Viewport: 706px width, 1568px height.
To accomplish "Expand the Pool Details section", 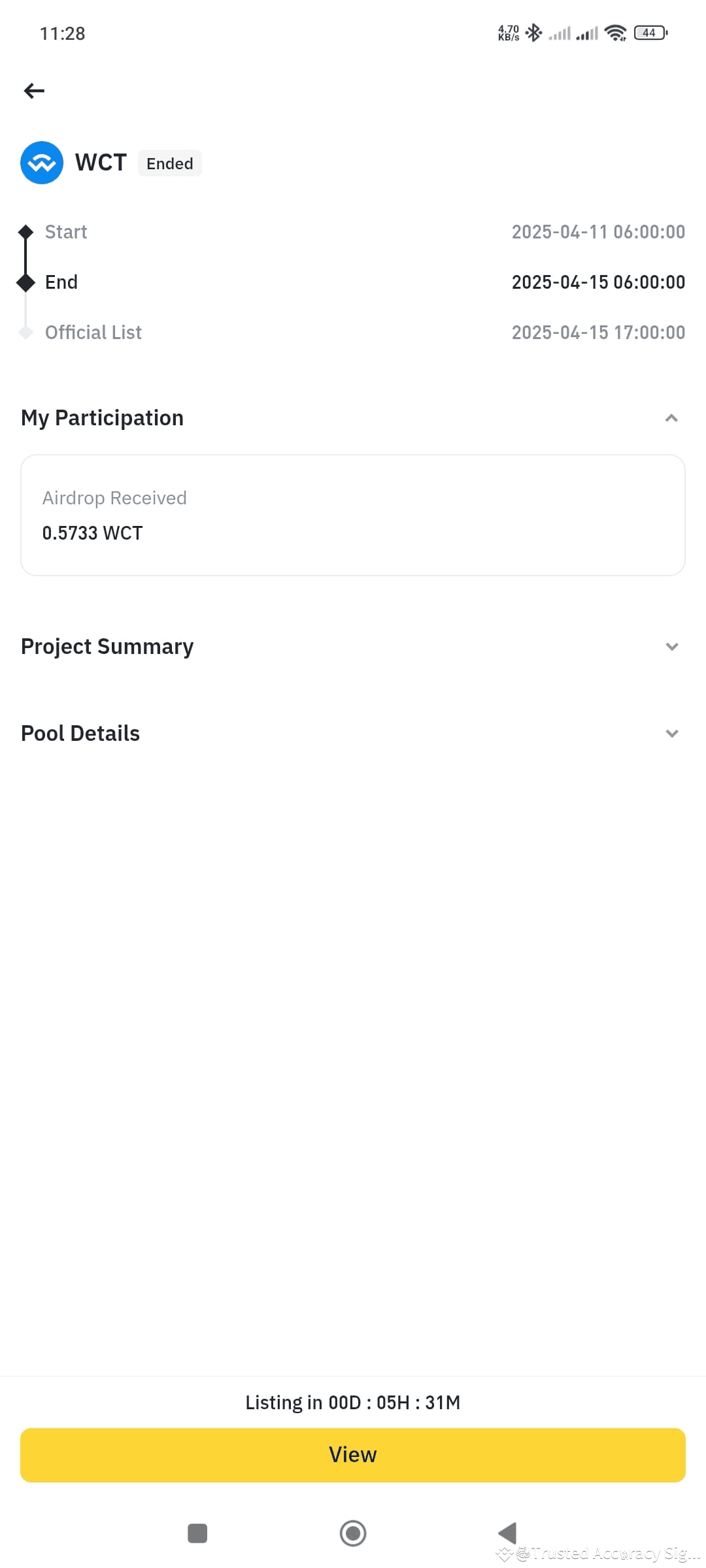I will (x=672, y=733).
